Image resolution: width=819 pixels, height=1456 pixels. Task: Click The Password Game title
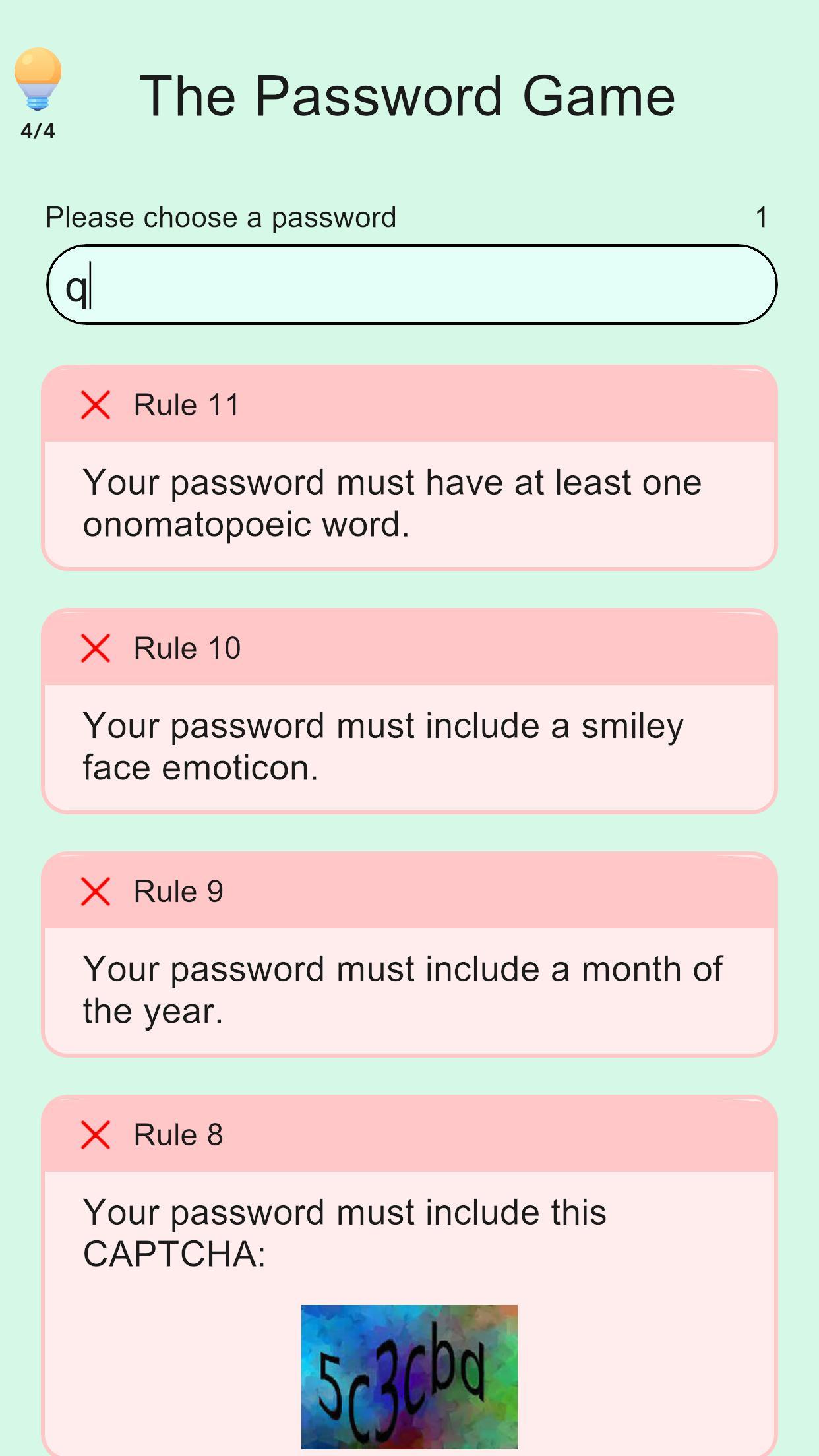coord(409,96)
